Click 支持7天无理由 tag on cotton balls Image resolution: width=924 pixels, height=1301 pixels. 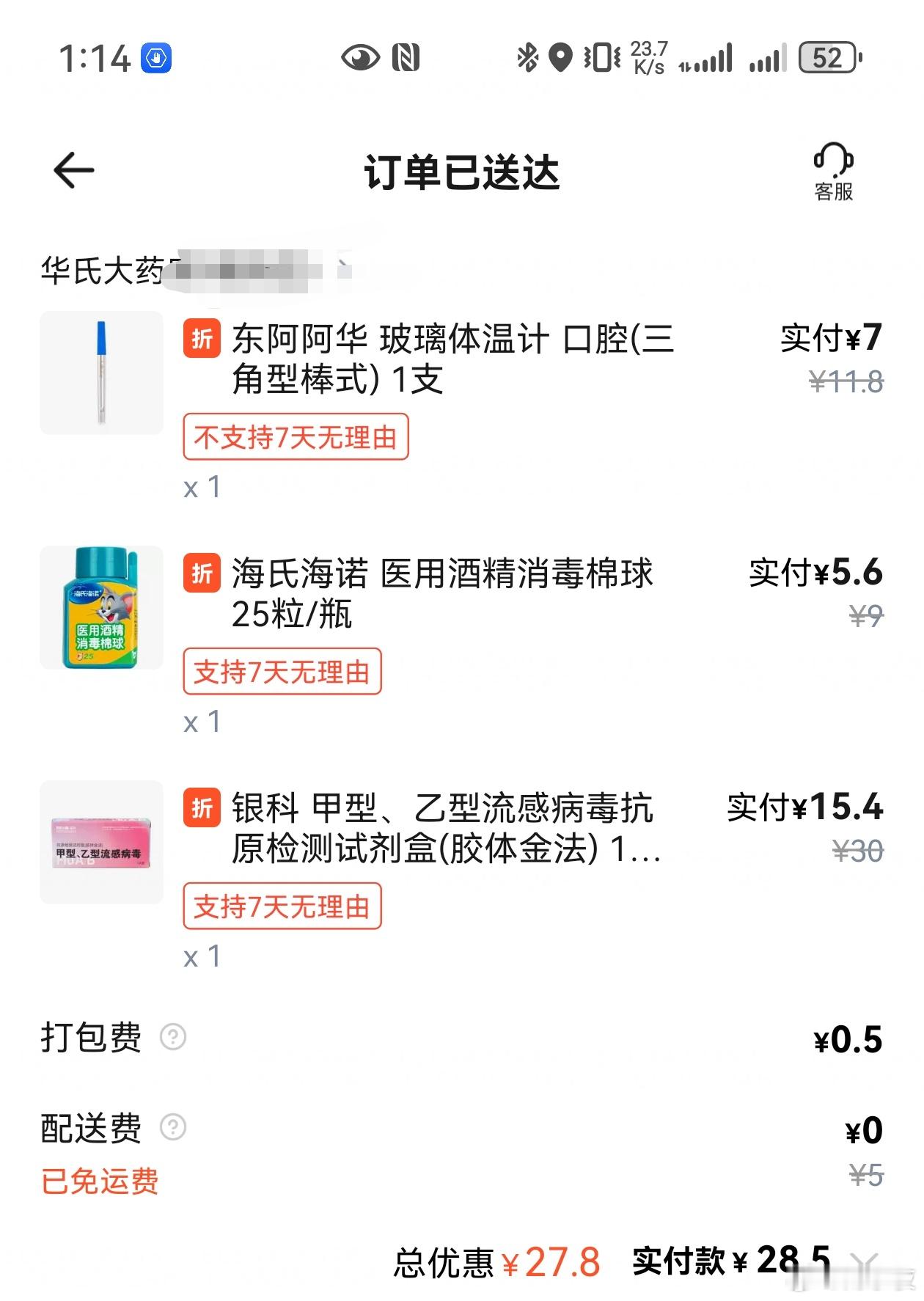click(x=282, y=672)
